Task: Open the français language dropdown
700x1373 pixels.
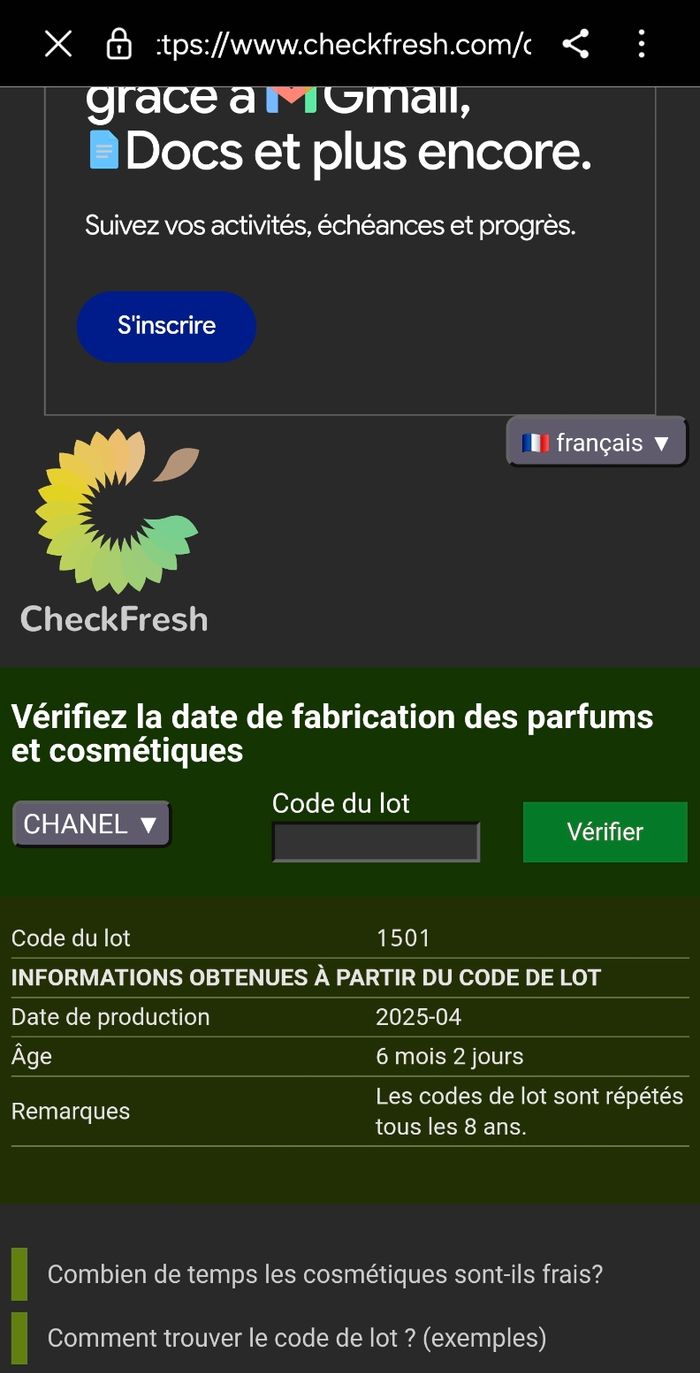Action: pyautogui.click(x=596, y=442)
